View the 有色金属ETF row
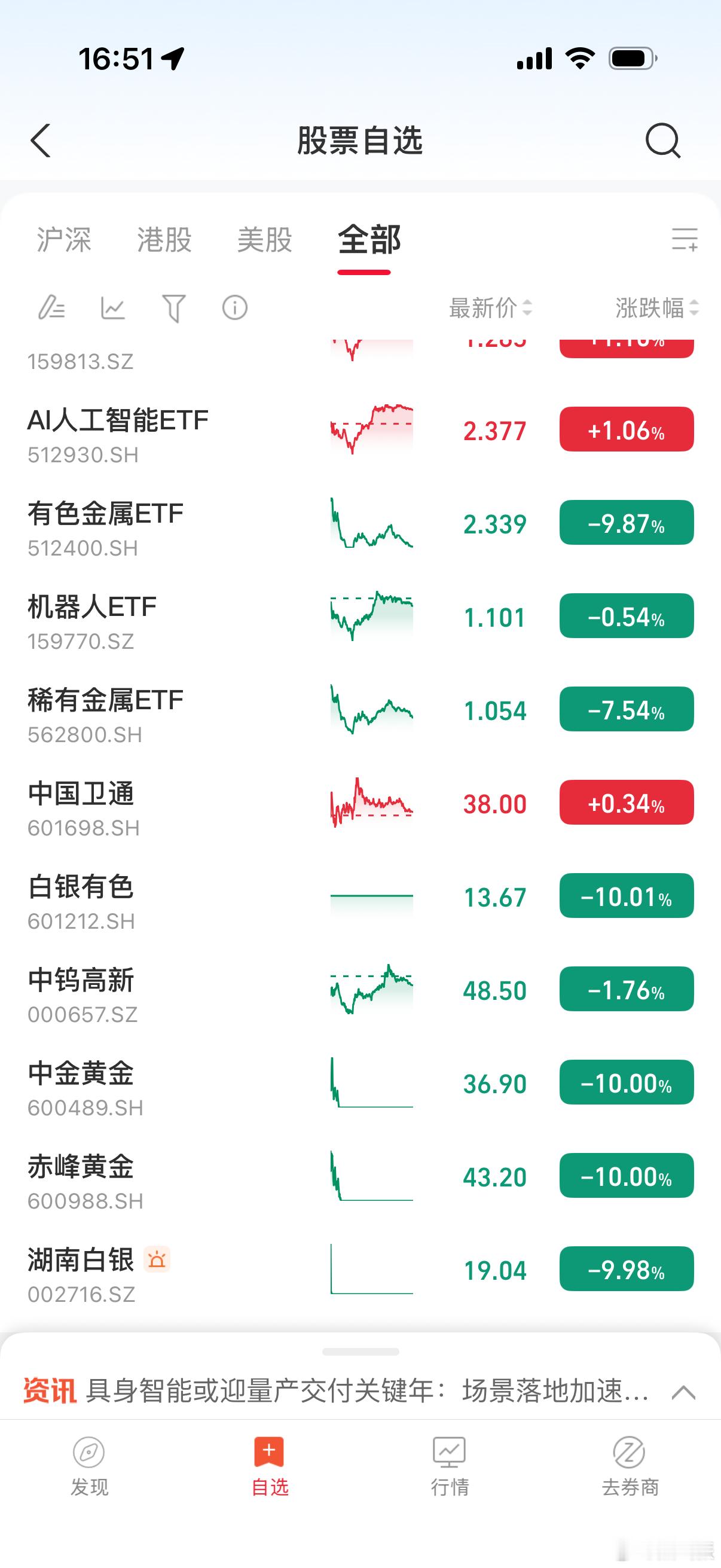The image size is (721, 1568). pyautogui.click(x=106, y=524)
